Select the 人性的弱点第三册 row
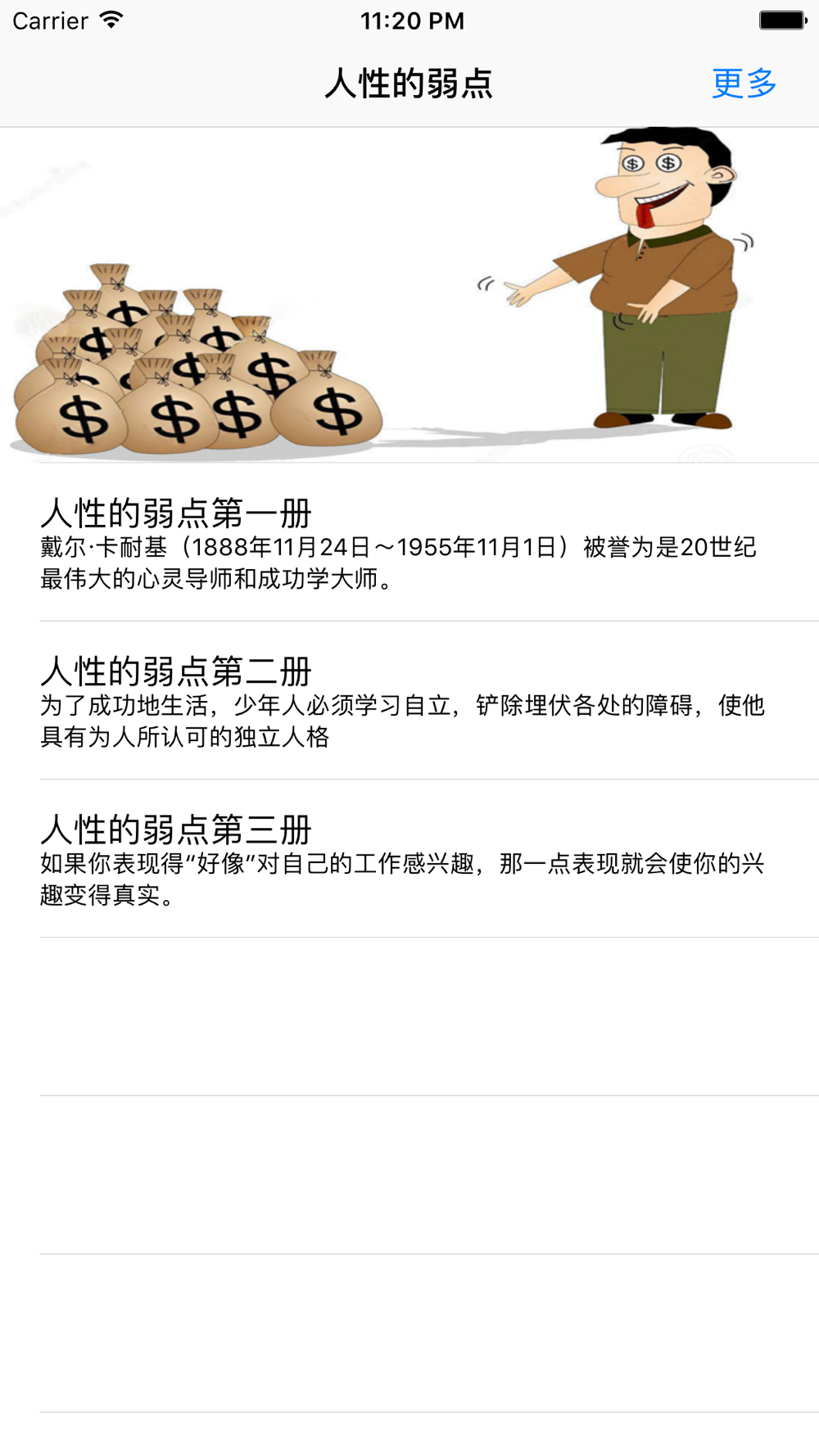Image resolution: width=819 pixels, height=1456 pixels. click(409, 858)
